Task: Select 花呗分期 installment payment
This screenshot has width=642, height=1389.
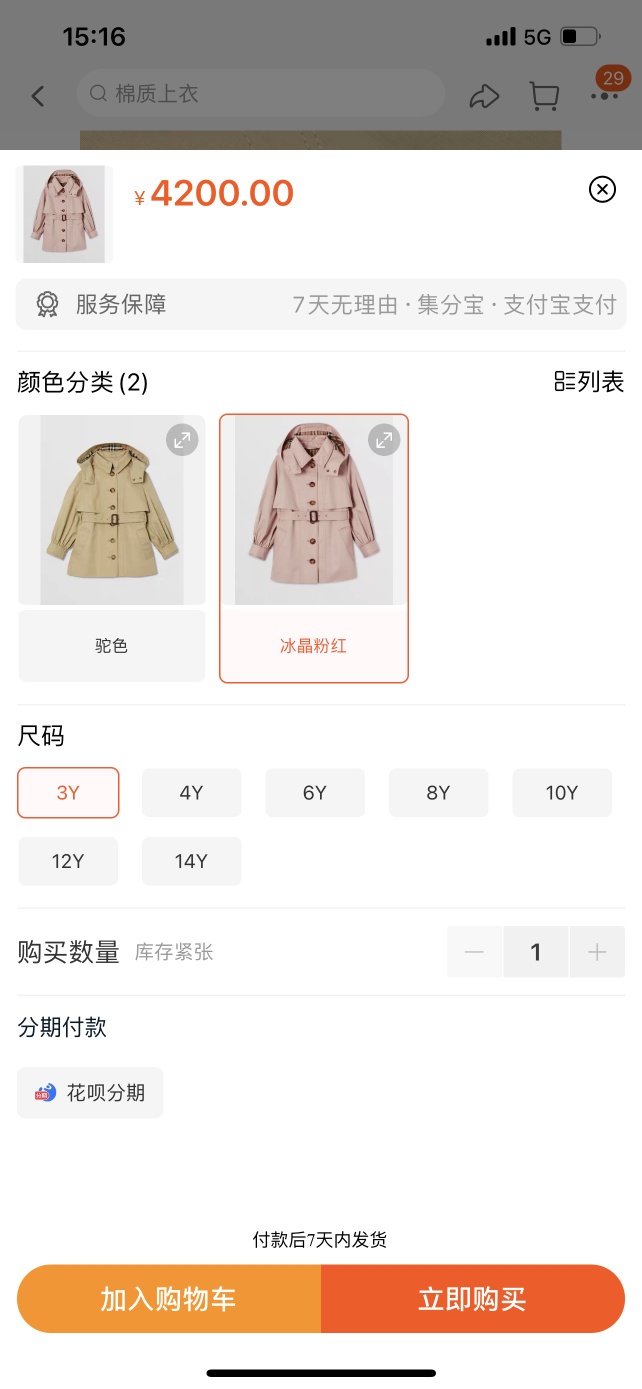Action: tap(90, 1093)
